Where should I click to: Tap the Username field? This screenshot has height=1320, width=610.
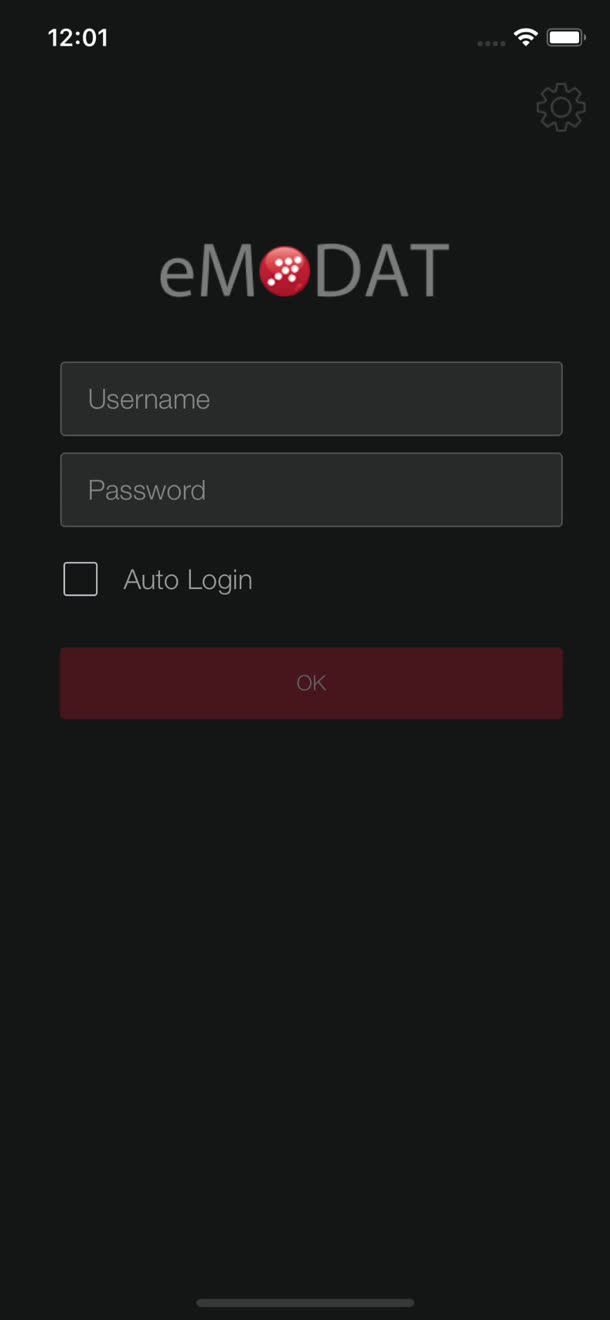(x=311, y=399)
